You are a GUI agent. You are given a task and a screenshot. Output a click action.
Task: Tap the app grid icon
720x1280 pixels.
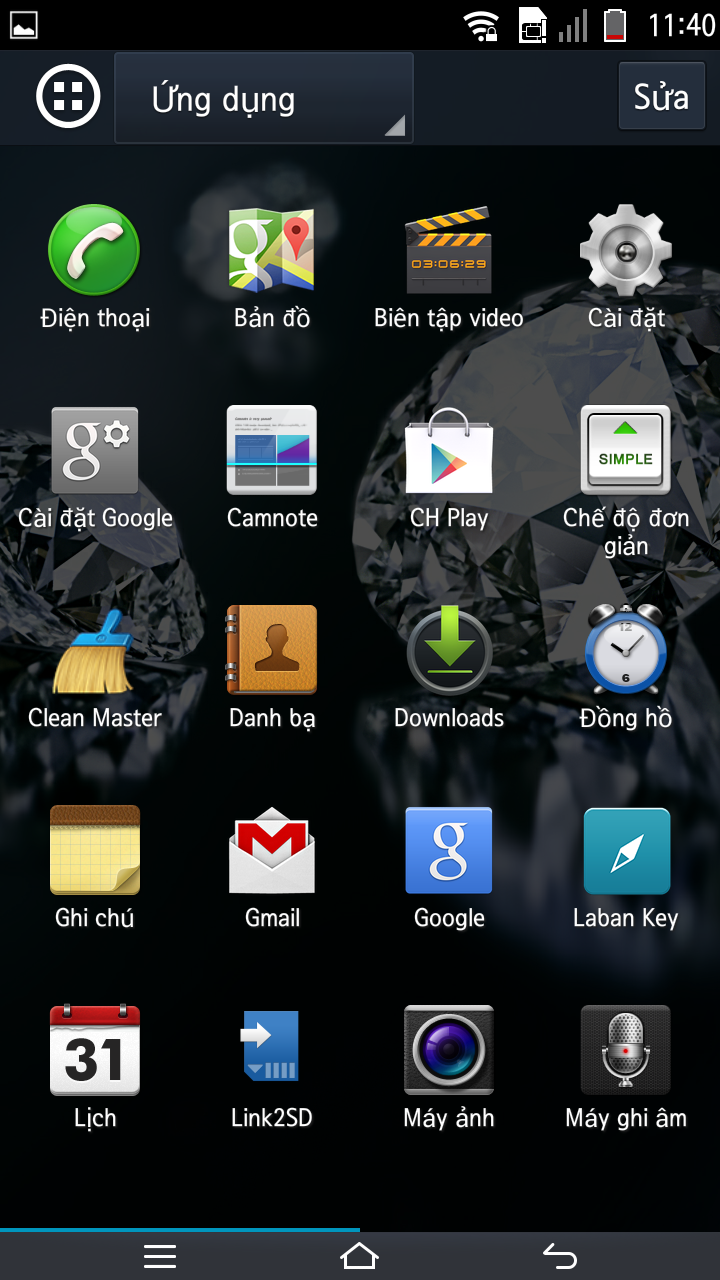[68, 97]
